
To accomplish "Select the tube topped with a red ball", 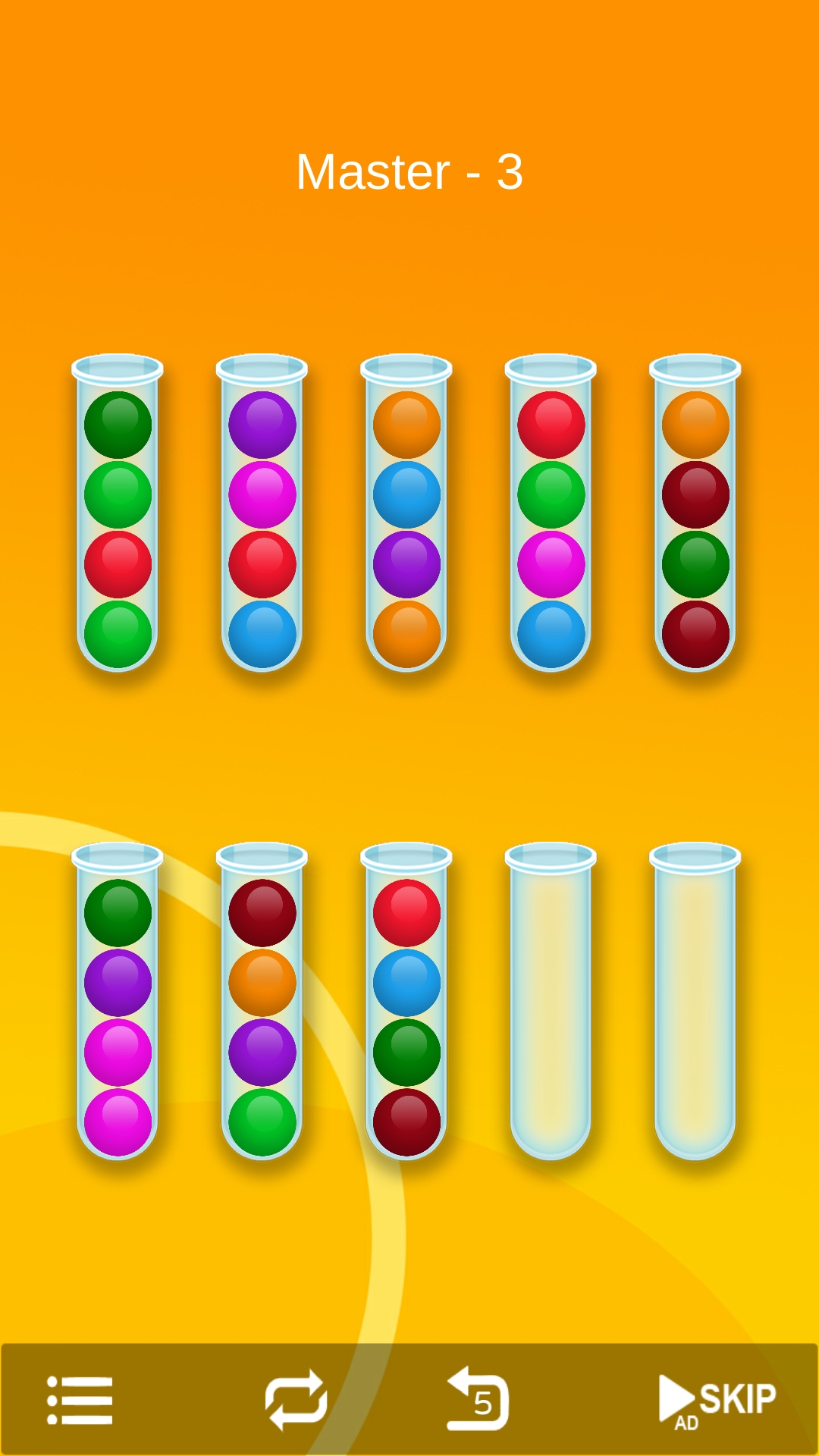I will pos(550,516).
